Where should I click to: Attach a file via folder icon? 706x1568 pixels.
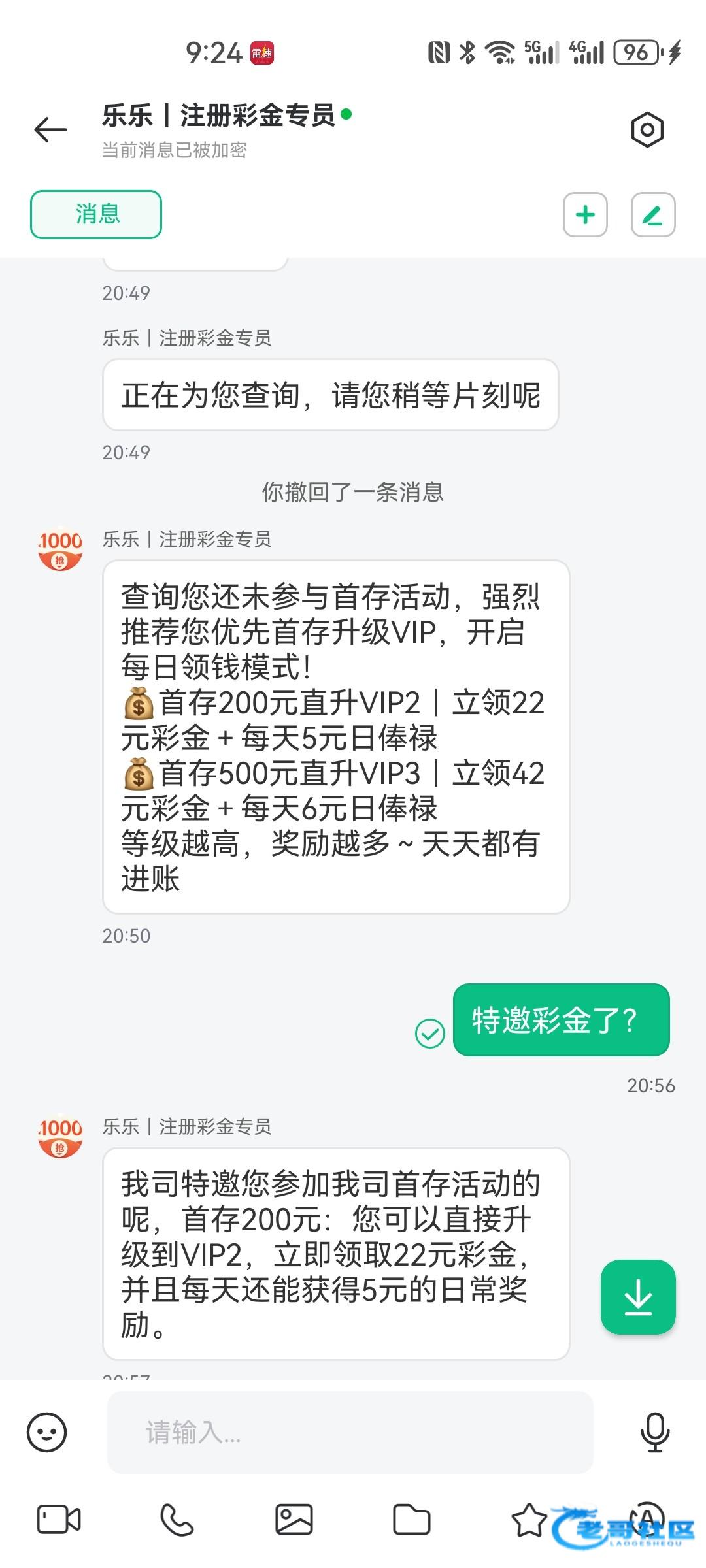pos(412,1520)
